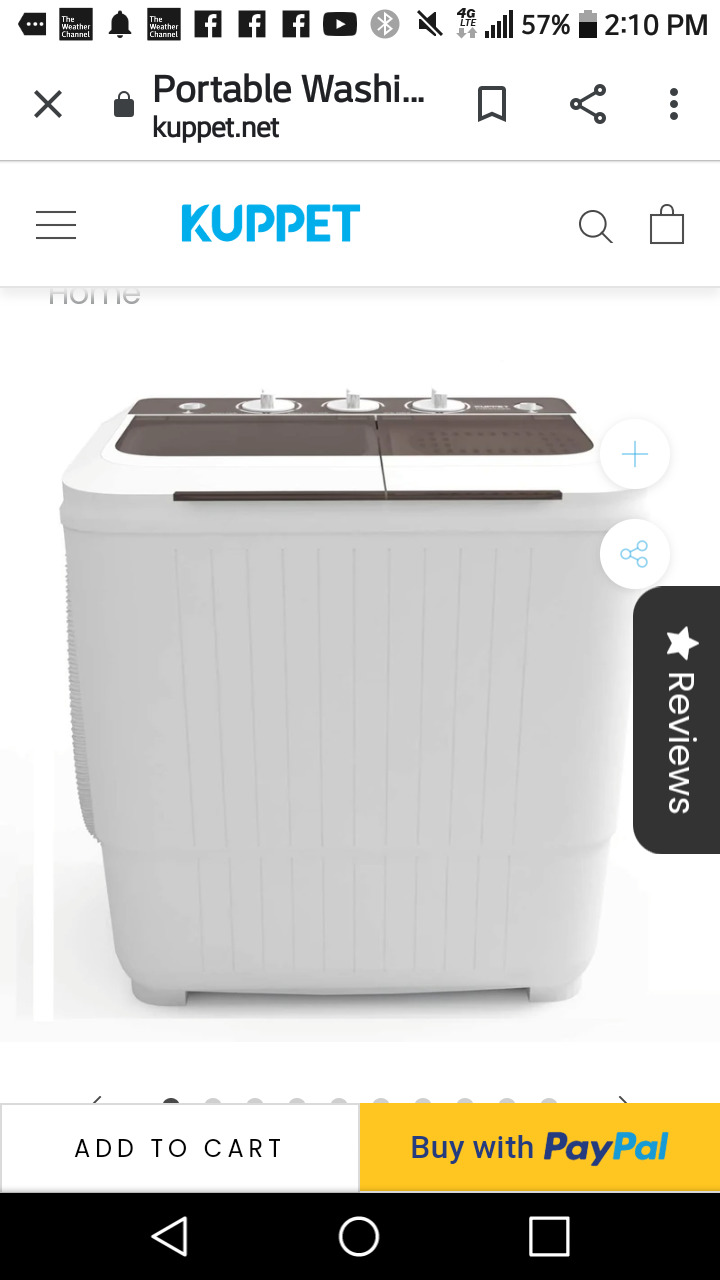Open the Kuppet hamburger menu
The height and width of the screenshot is (1280, 720).
point(56,225)
